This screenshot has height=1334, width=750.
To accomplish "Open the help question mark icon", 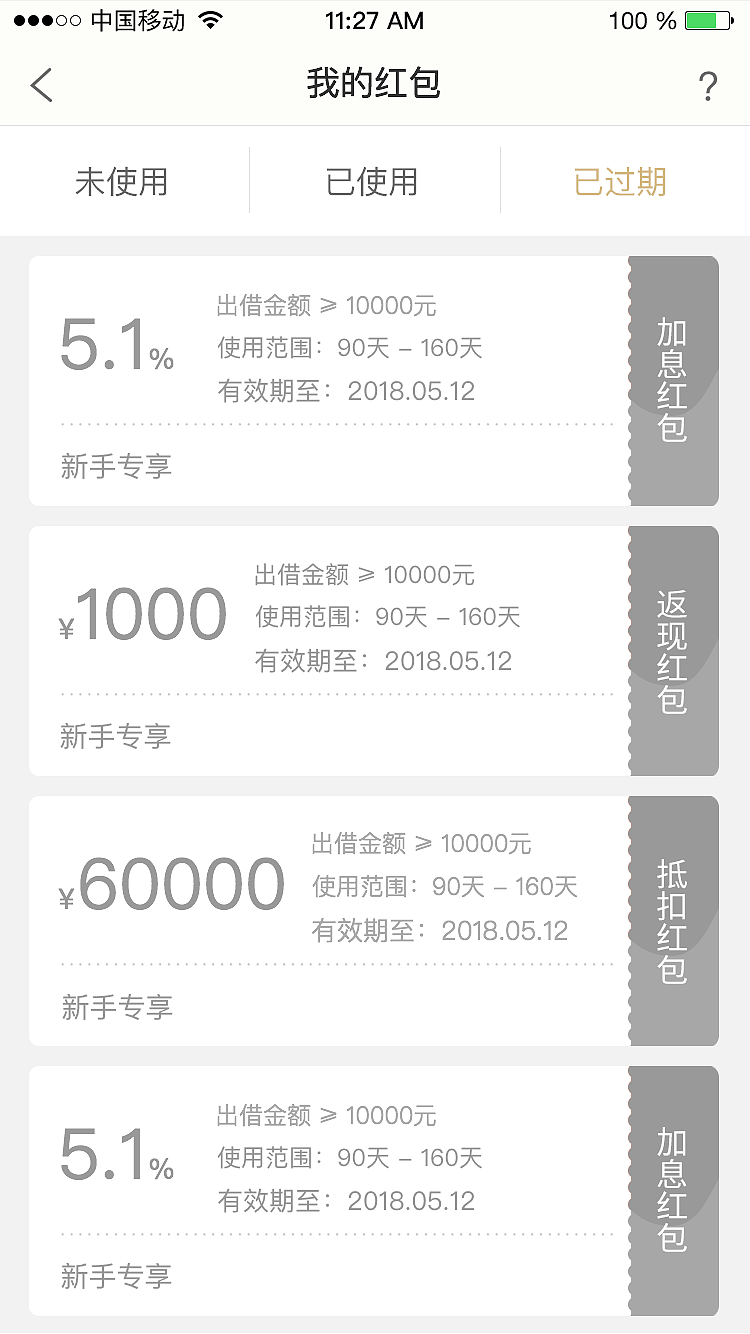I will pos(709,85).
